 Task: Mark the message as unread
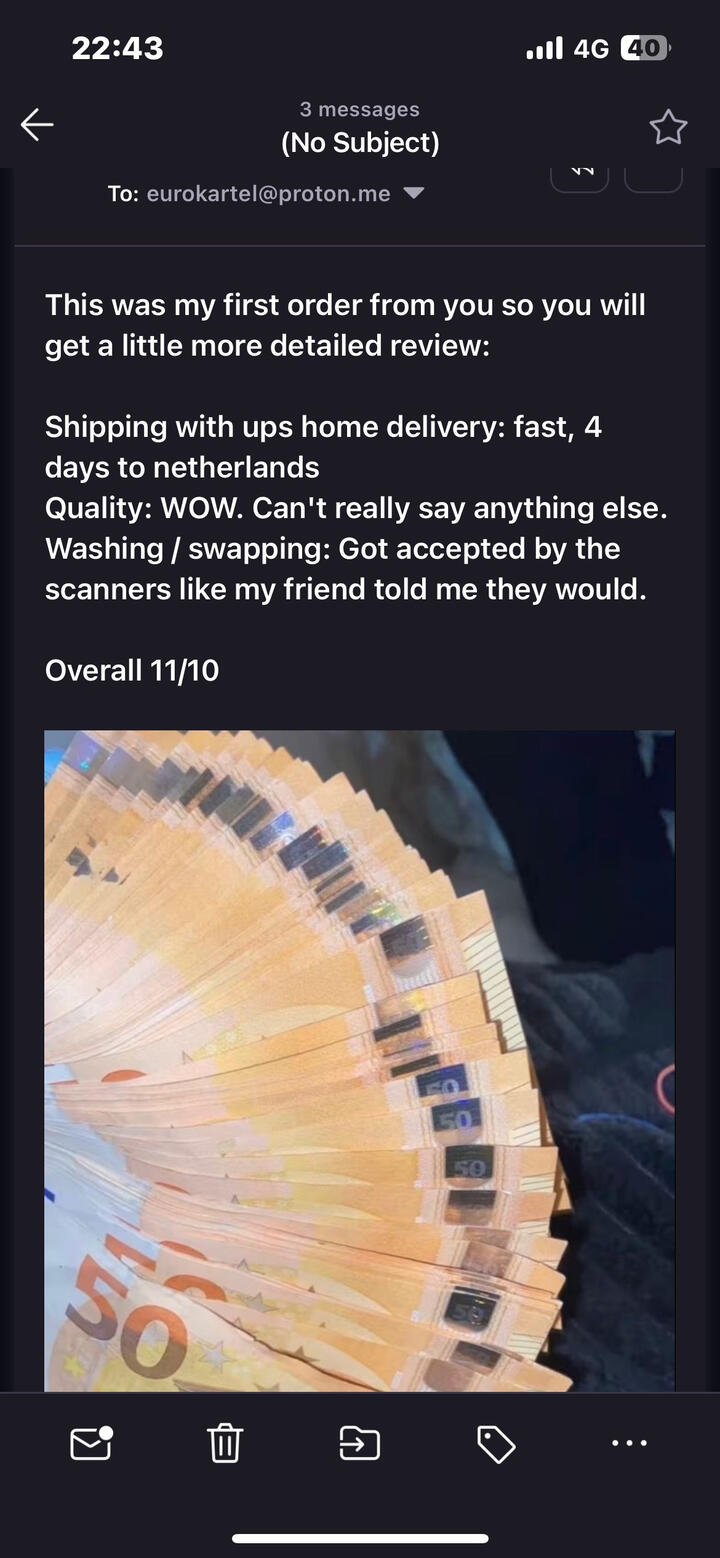coord(91,1443)
